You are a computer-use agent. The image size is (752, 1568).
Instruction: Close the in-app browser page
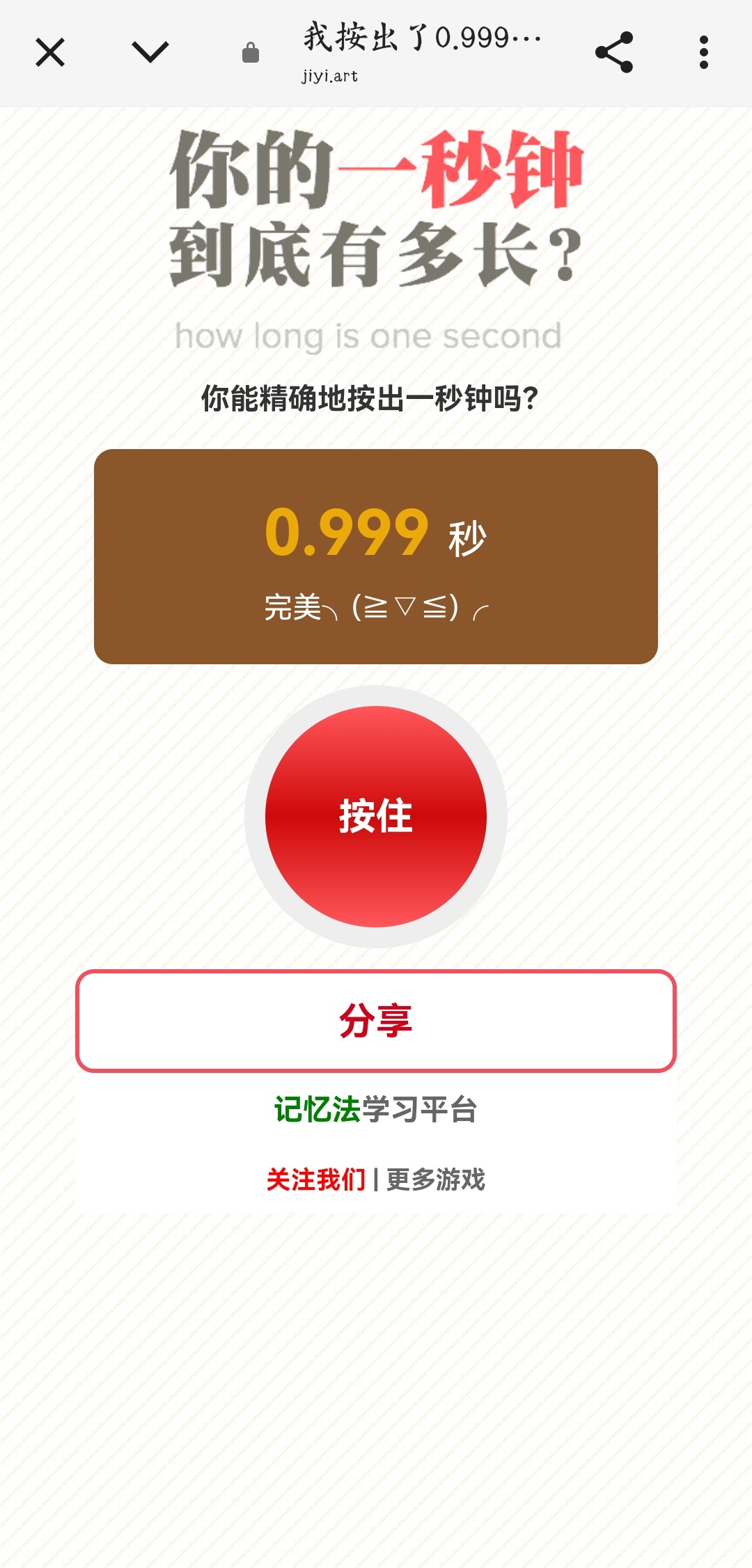click(50, 52)
